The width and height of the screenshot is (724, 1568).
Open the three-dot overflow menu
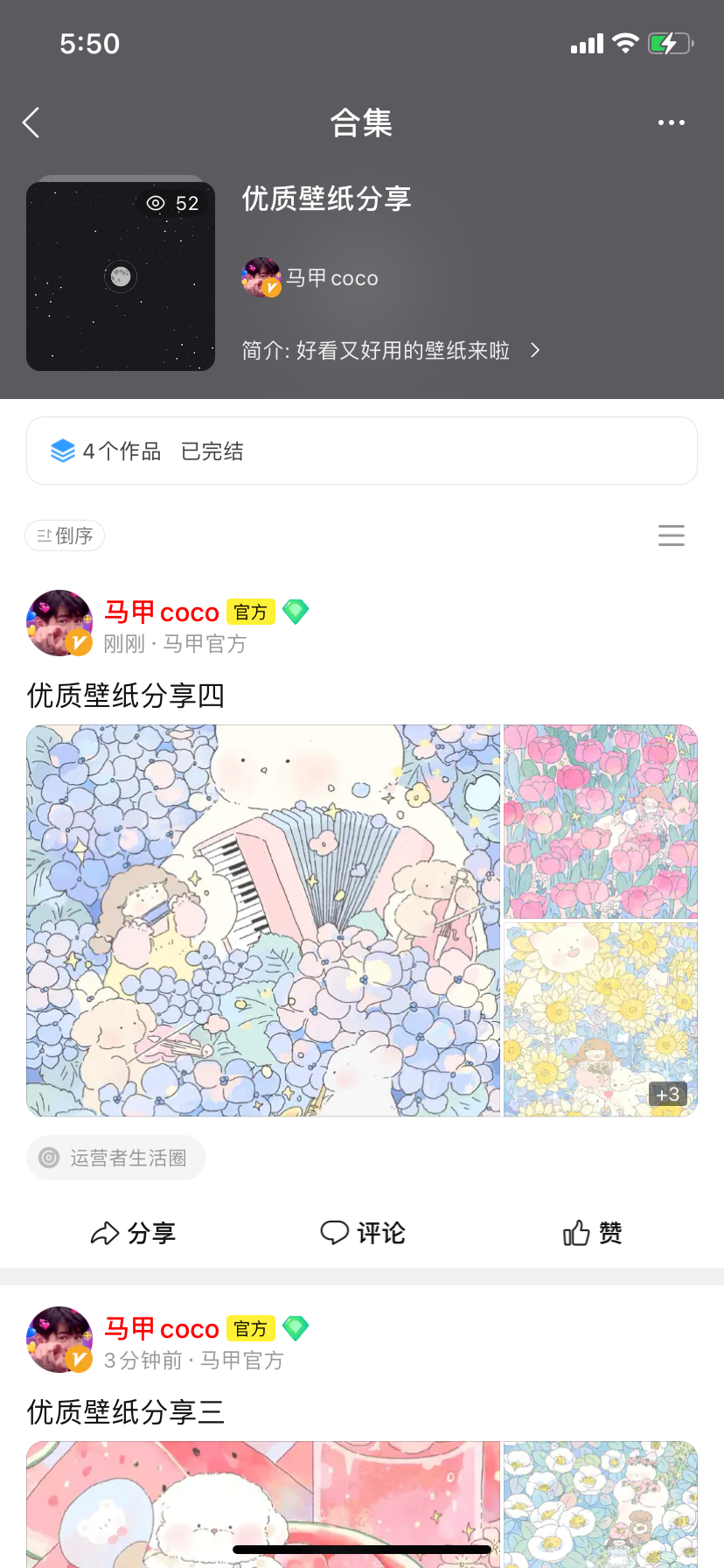tap(671, 122)
